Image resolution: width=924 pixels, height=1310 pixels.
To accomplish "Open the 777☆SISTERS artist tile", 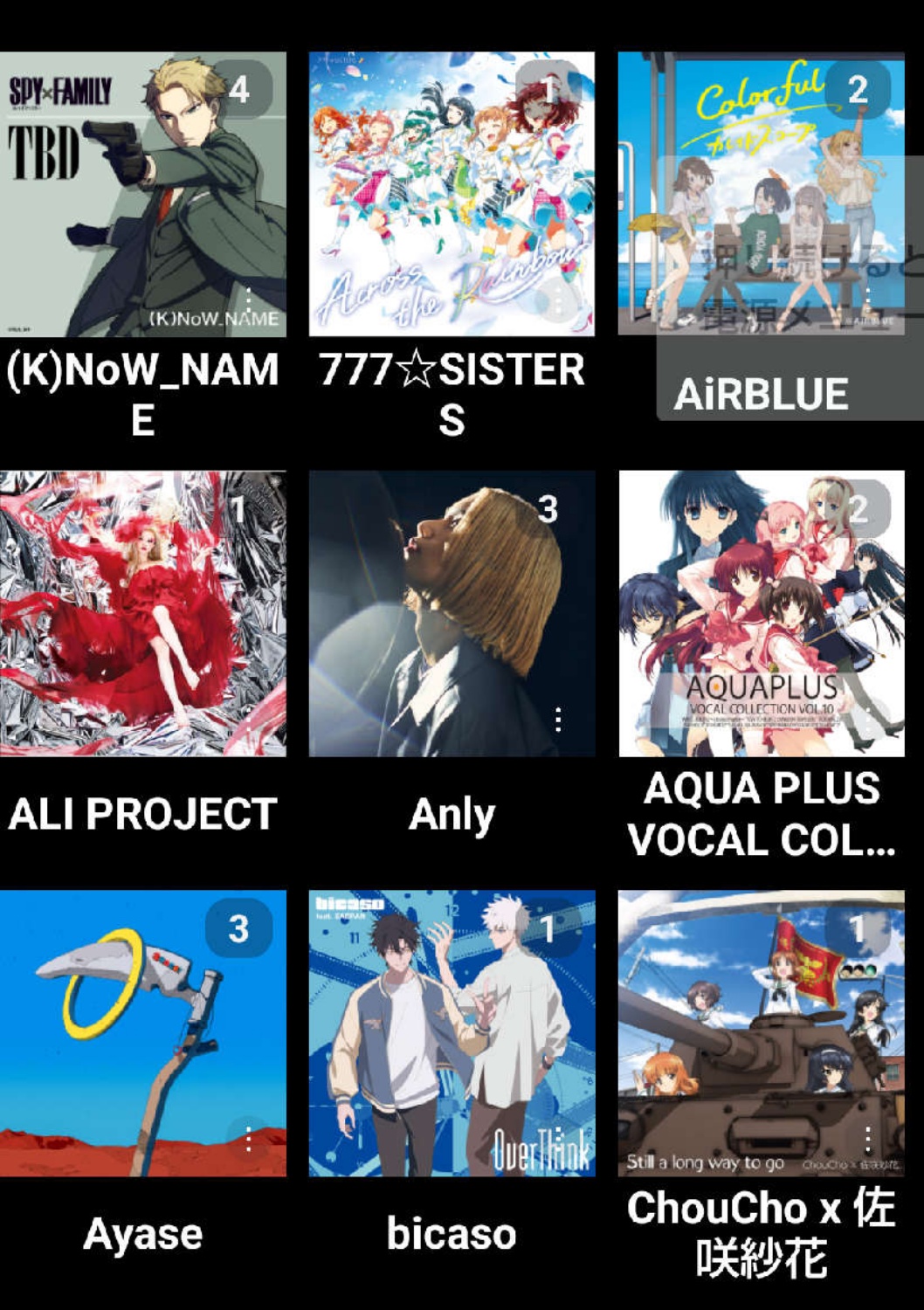I will click(x=452, y=194).
